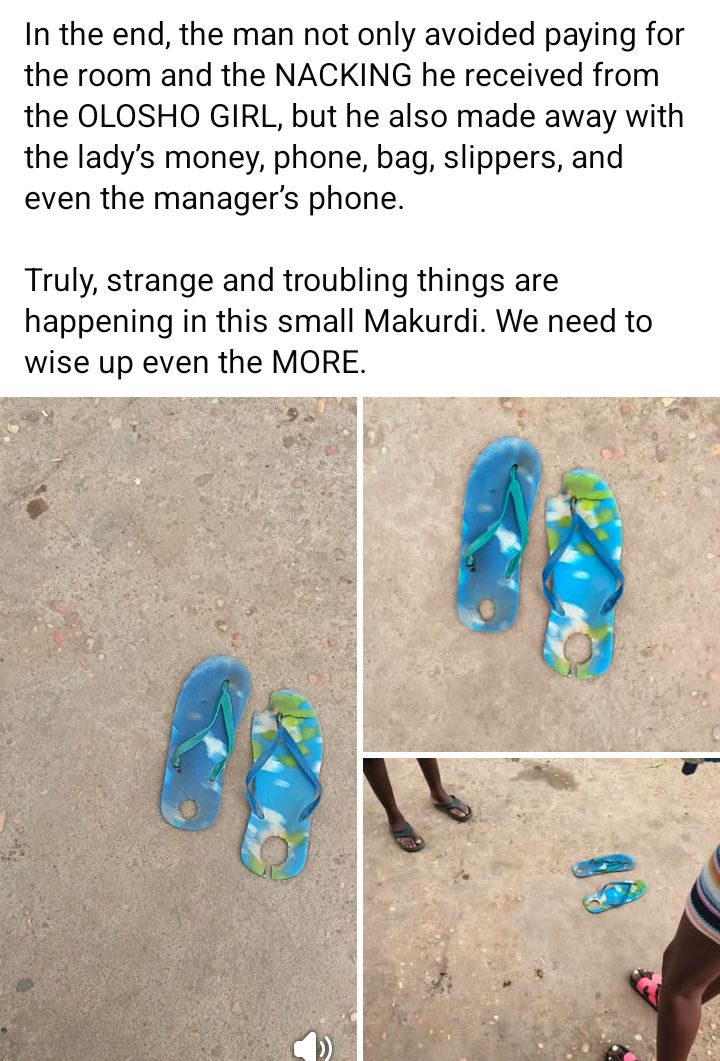Open the close-up slippers photo tile
This screenshot has width=720, height=1061.
pyautogui.click(x=540, y=573)
